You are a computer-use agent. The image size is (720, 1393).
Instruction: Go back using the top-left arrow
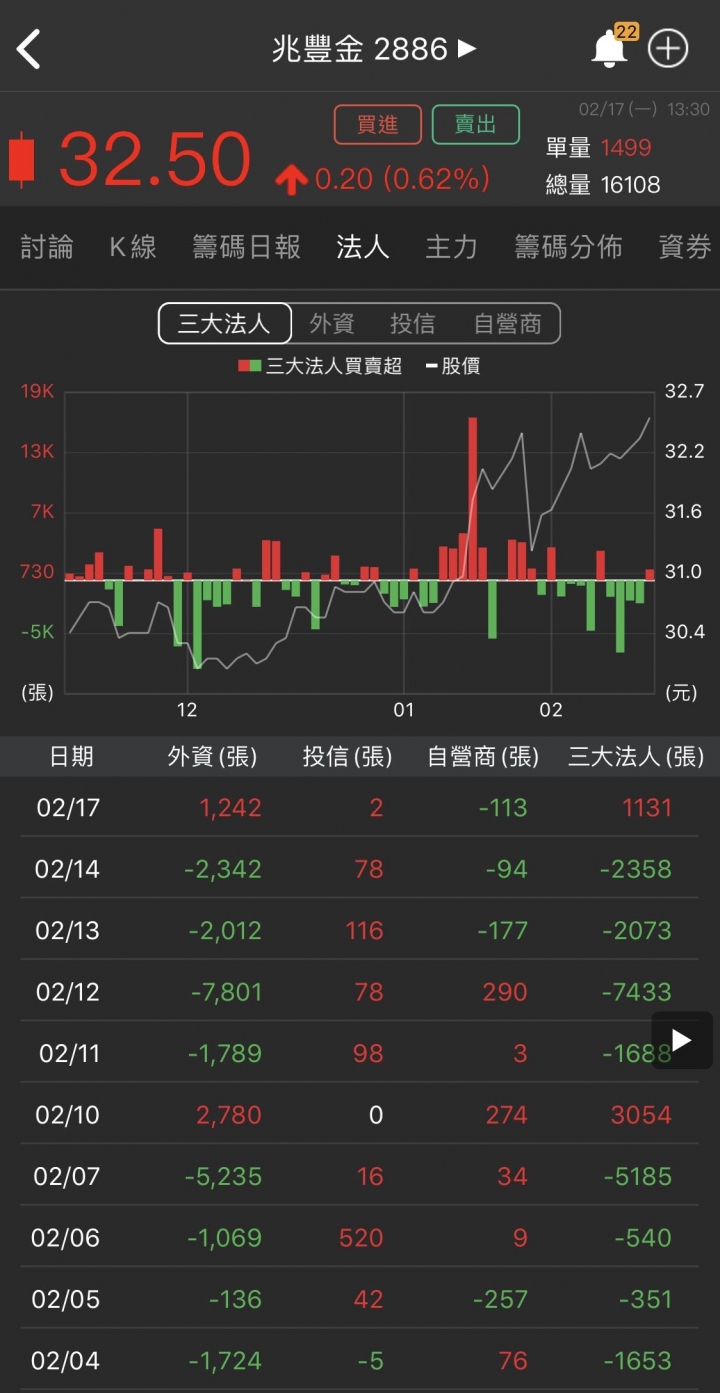[29, 49]
